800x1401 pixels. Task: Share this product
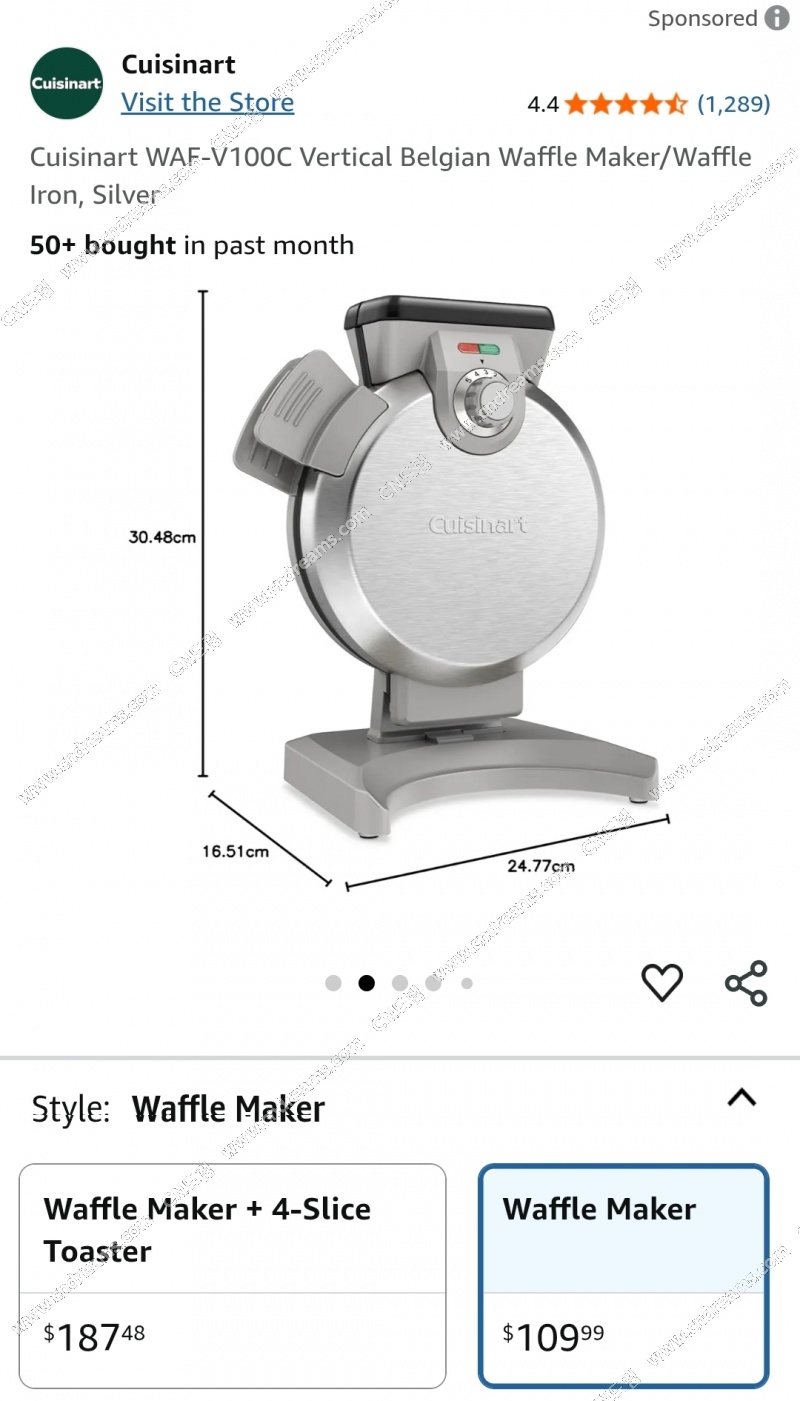[746, 982]
